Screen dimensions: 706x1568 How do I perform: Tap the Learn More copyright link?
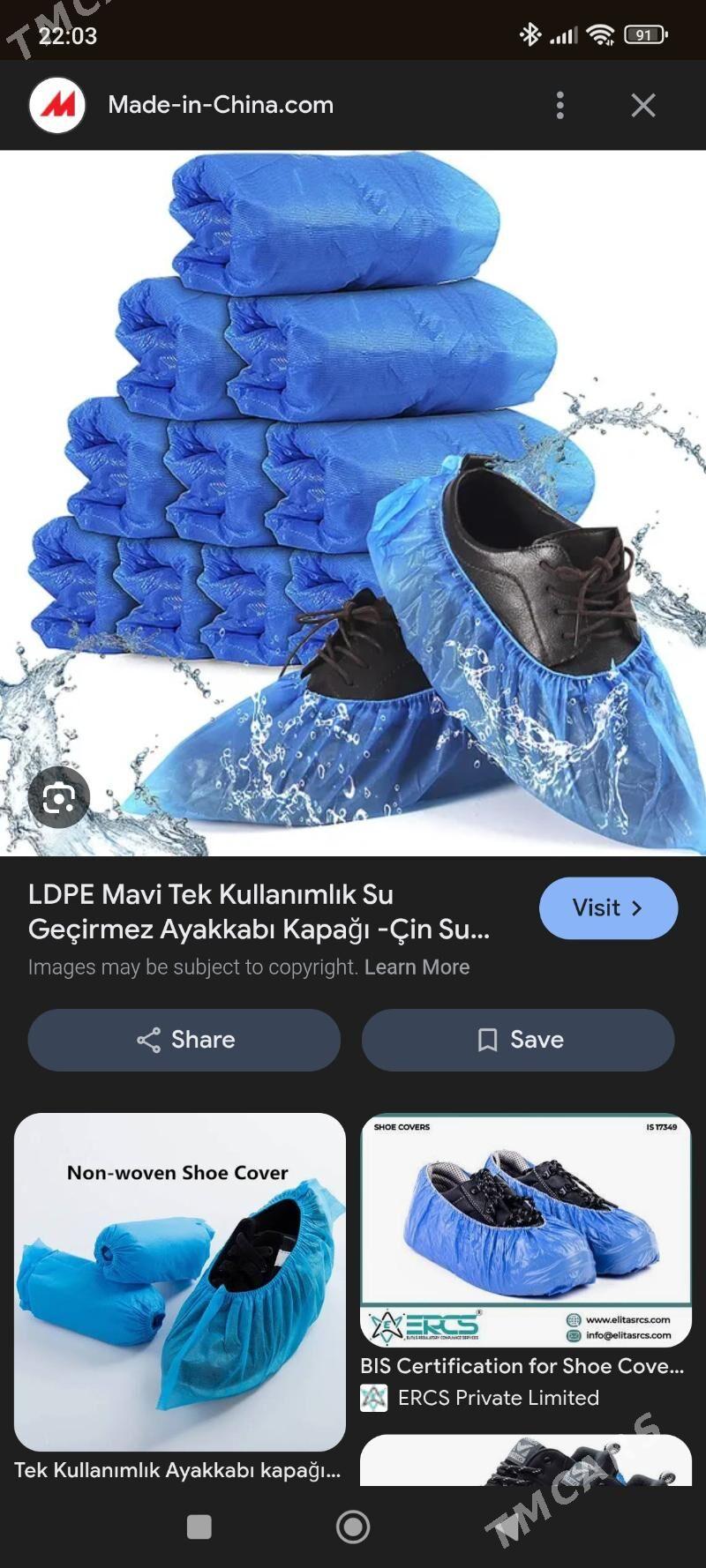click(x=417, y=967)
